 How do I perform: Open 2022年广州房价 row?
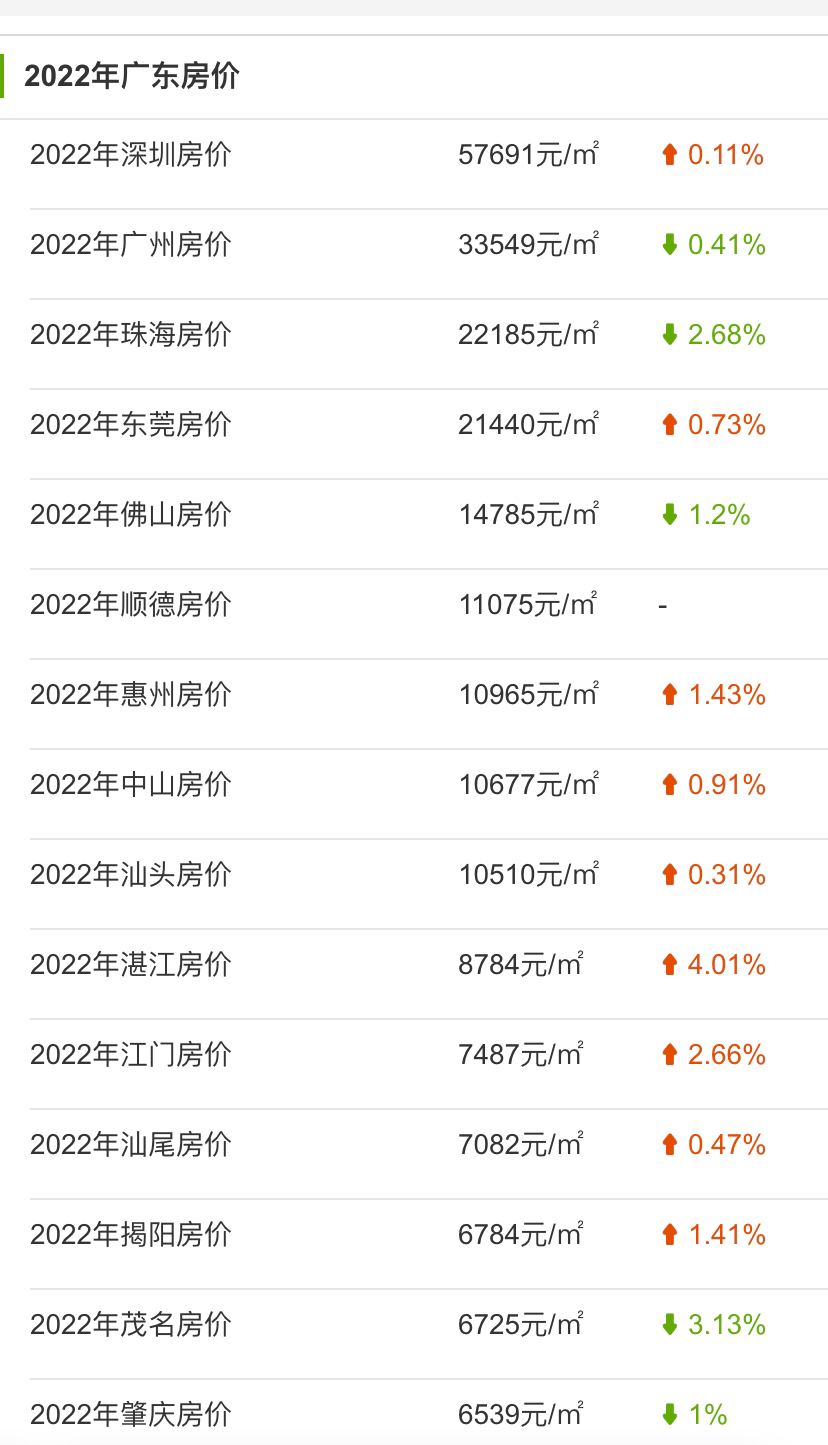(x=131, y=245)
